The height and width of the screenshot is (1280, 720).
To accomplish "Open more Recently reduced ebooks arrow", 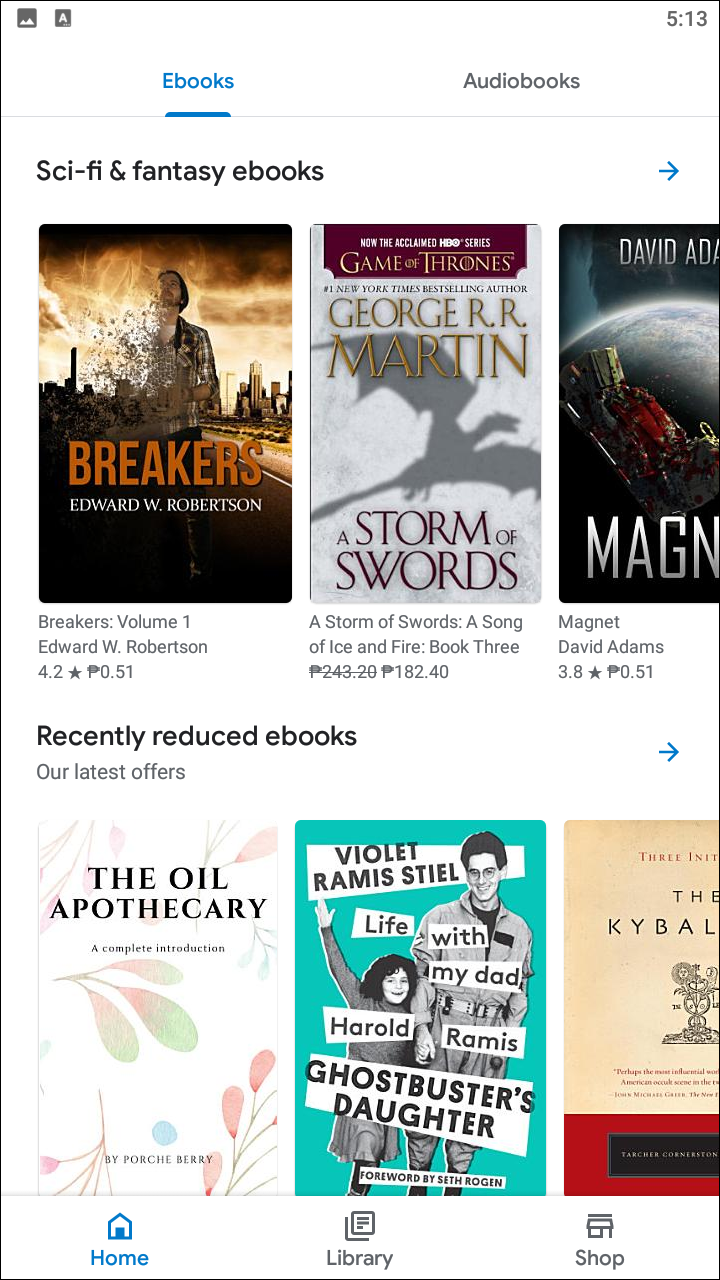I will coord(668,752).
